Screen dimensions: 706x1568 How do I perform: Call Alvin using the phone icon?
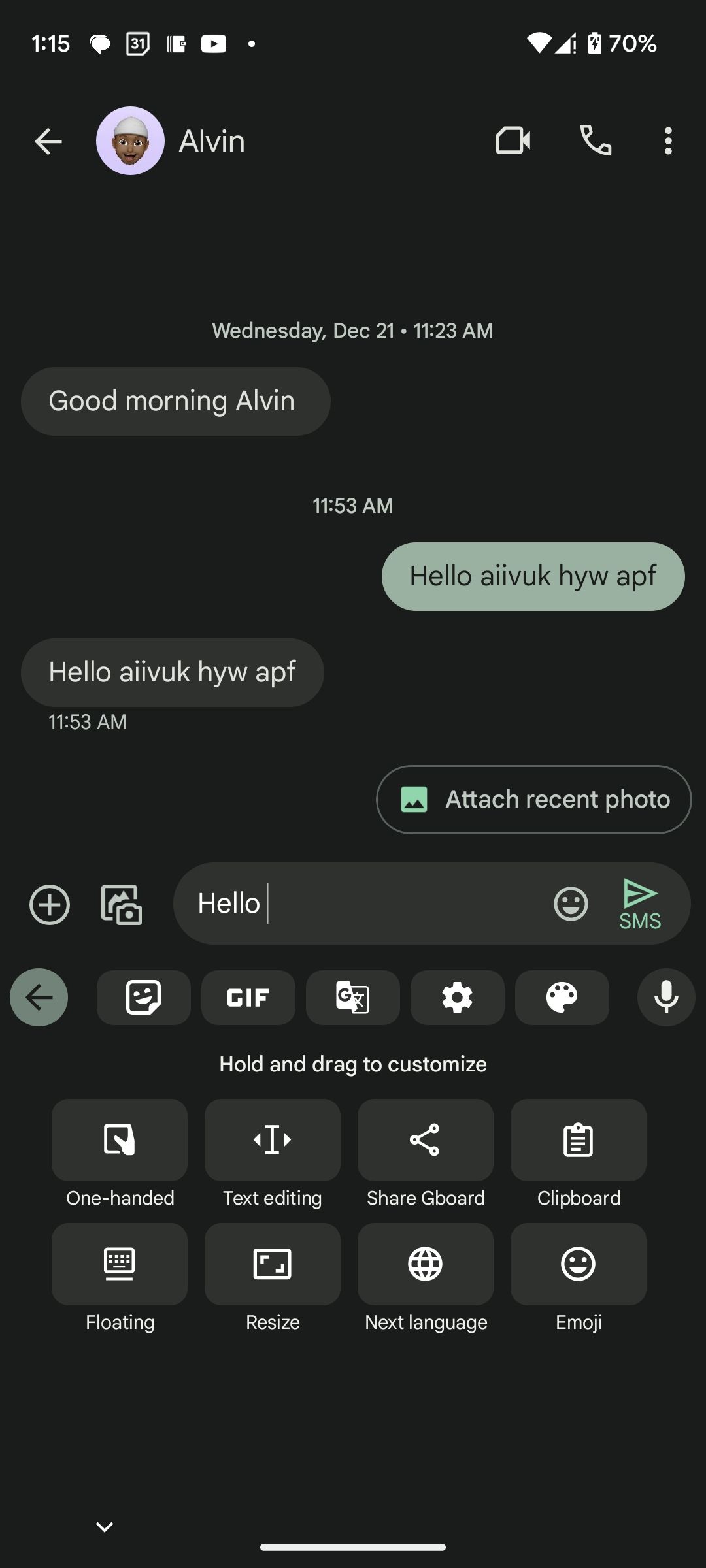596,141
